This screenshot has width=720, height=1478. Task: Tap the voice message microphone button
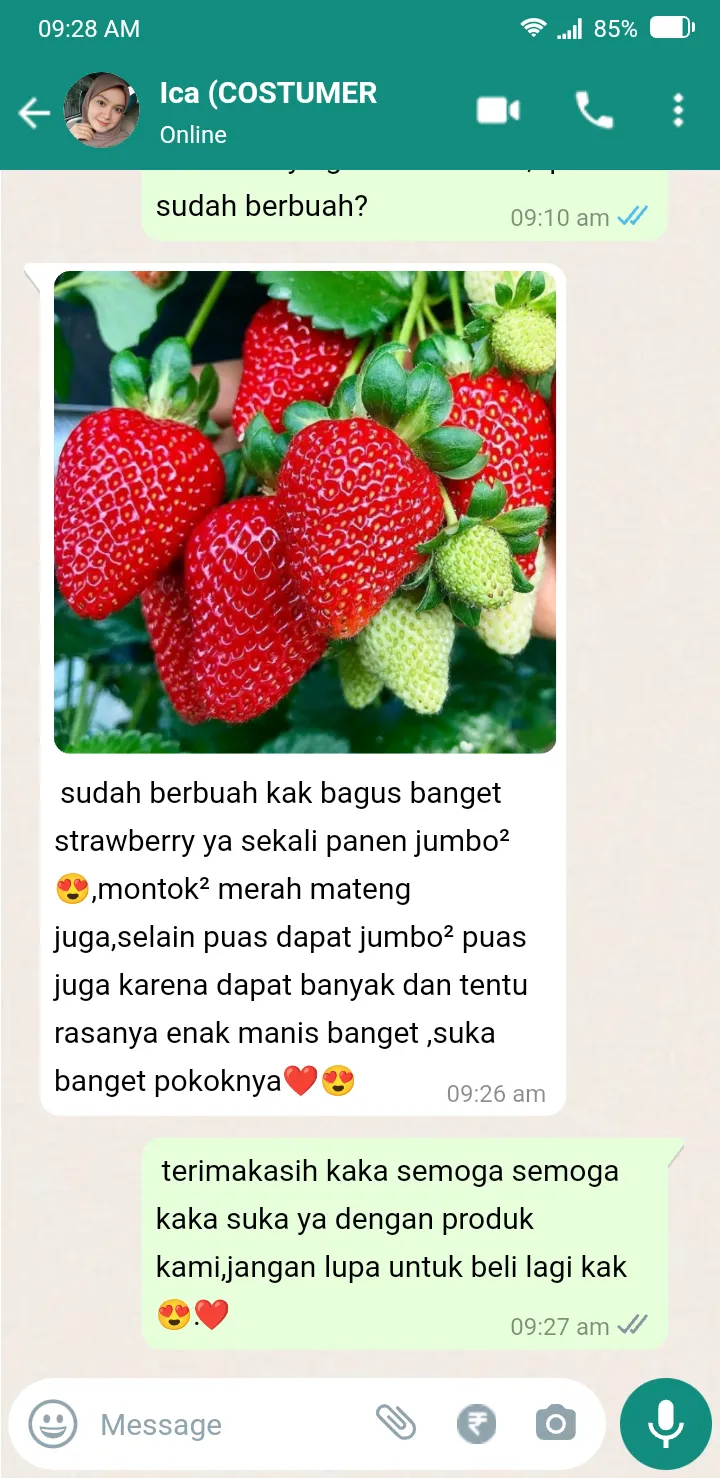(x=665, y=1423)
